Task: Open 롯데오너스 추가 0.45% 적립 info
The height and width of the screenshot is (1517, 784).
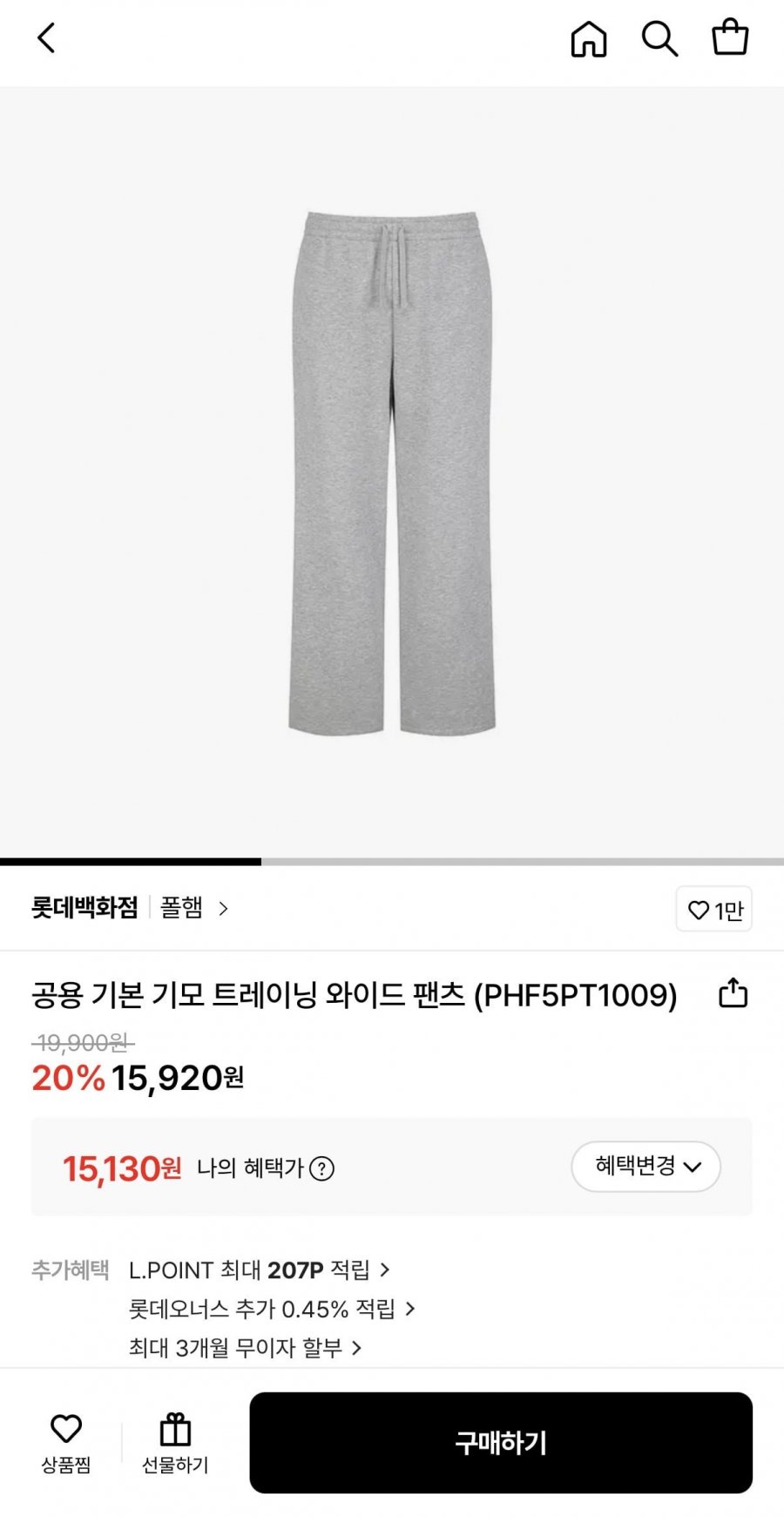Action: tap(272, 1309)
